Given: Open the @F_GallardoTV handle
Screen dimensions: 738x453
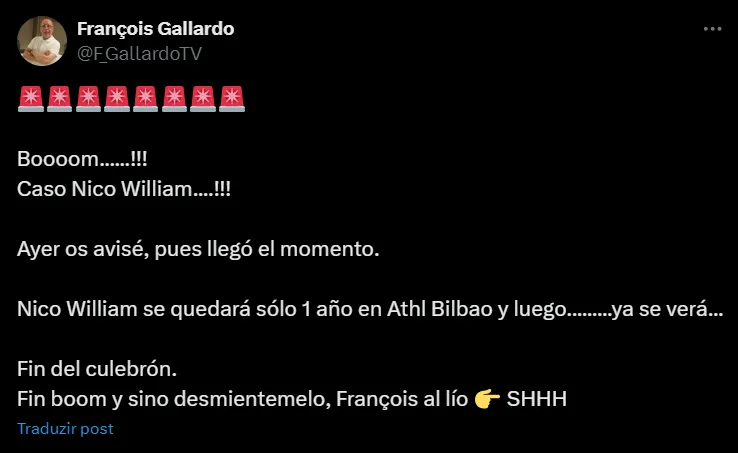Looking at the screenshot, I should pyautogui.click(x=139, y=54).
